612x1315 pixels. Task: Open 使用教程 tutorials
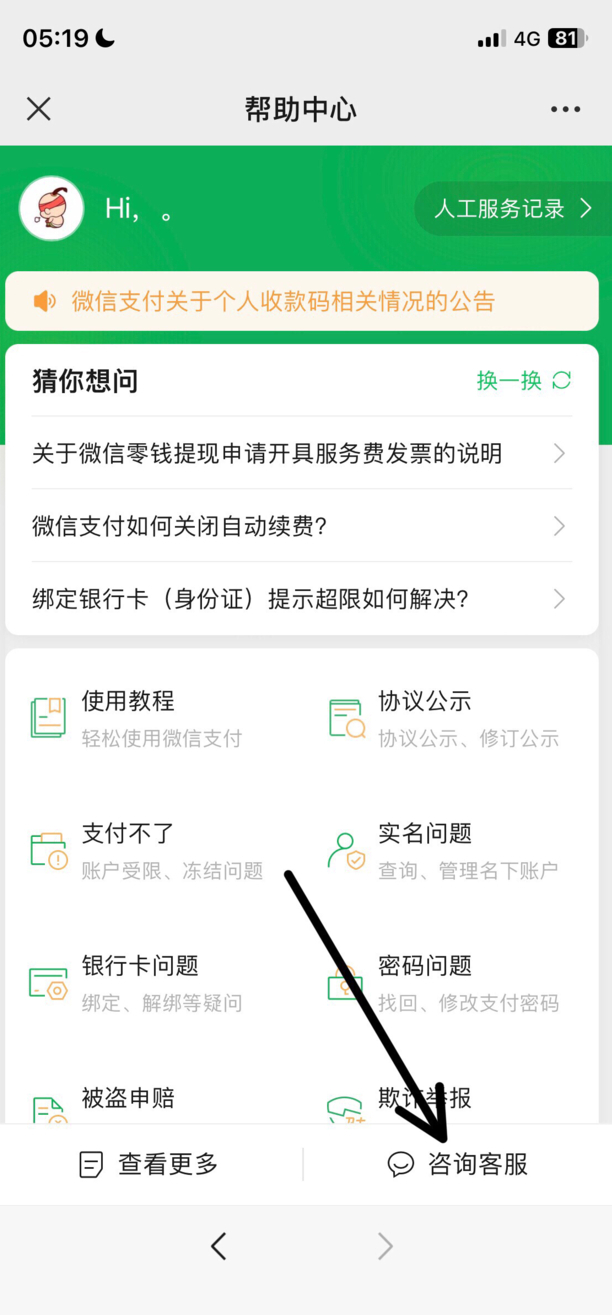pos(150,718)
